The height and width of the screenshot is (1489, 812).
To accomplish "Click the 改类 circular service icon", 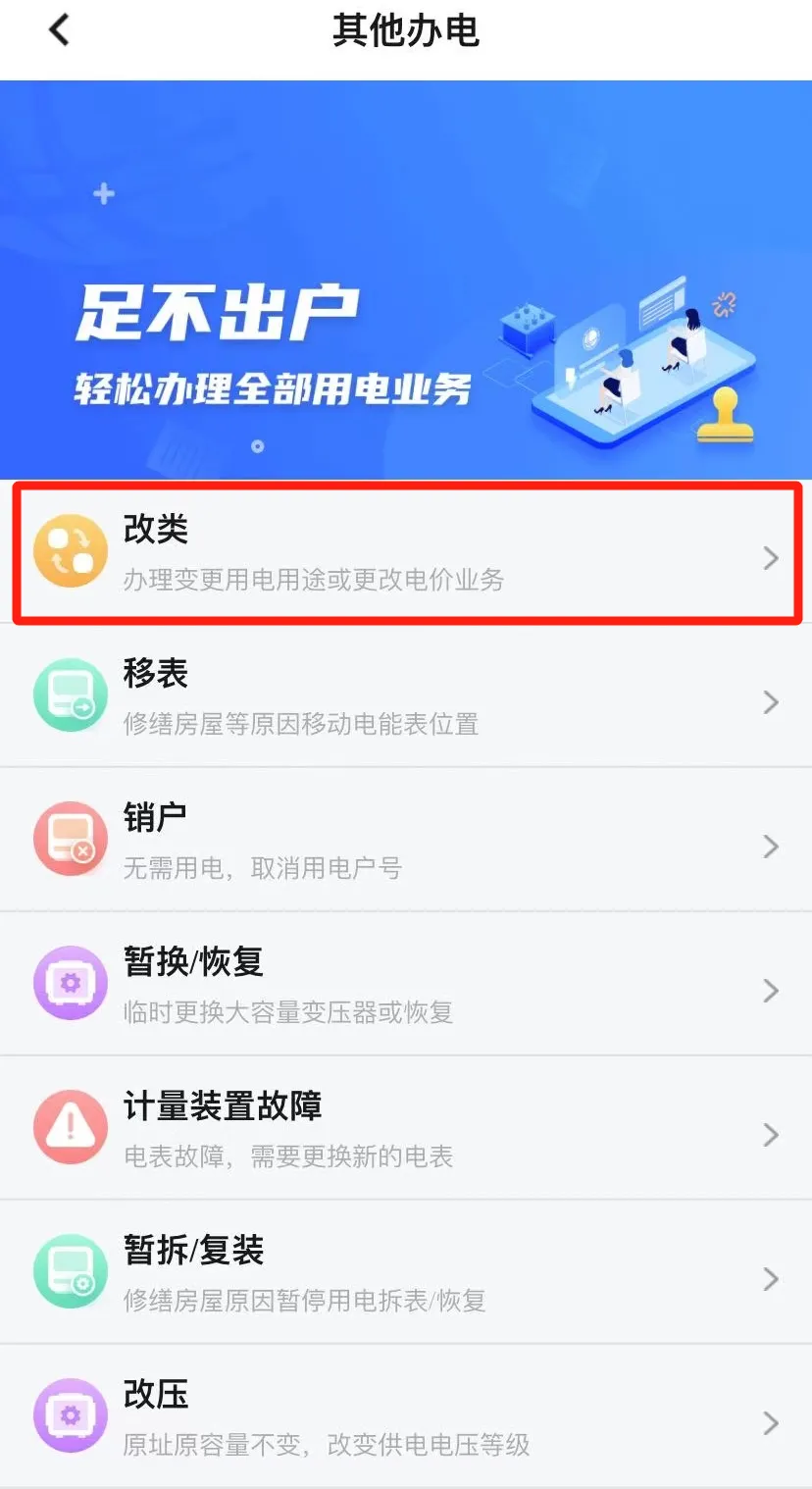I will (x=70, y=550).
